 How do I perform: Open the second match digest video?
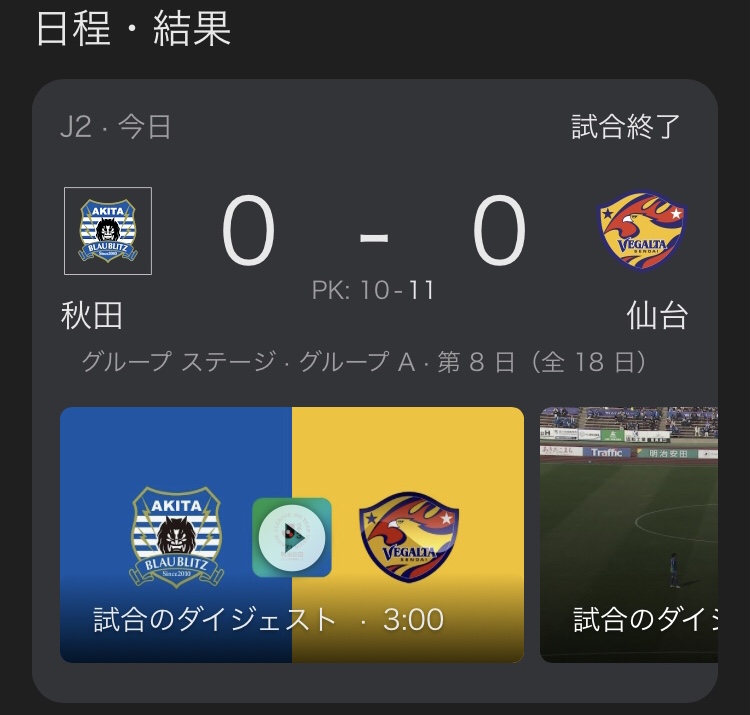pyautogui.click(x=630, y=535)
